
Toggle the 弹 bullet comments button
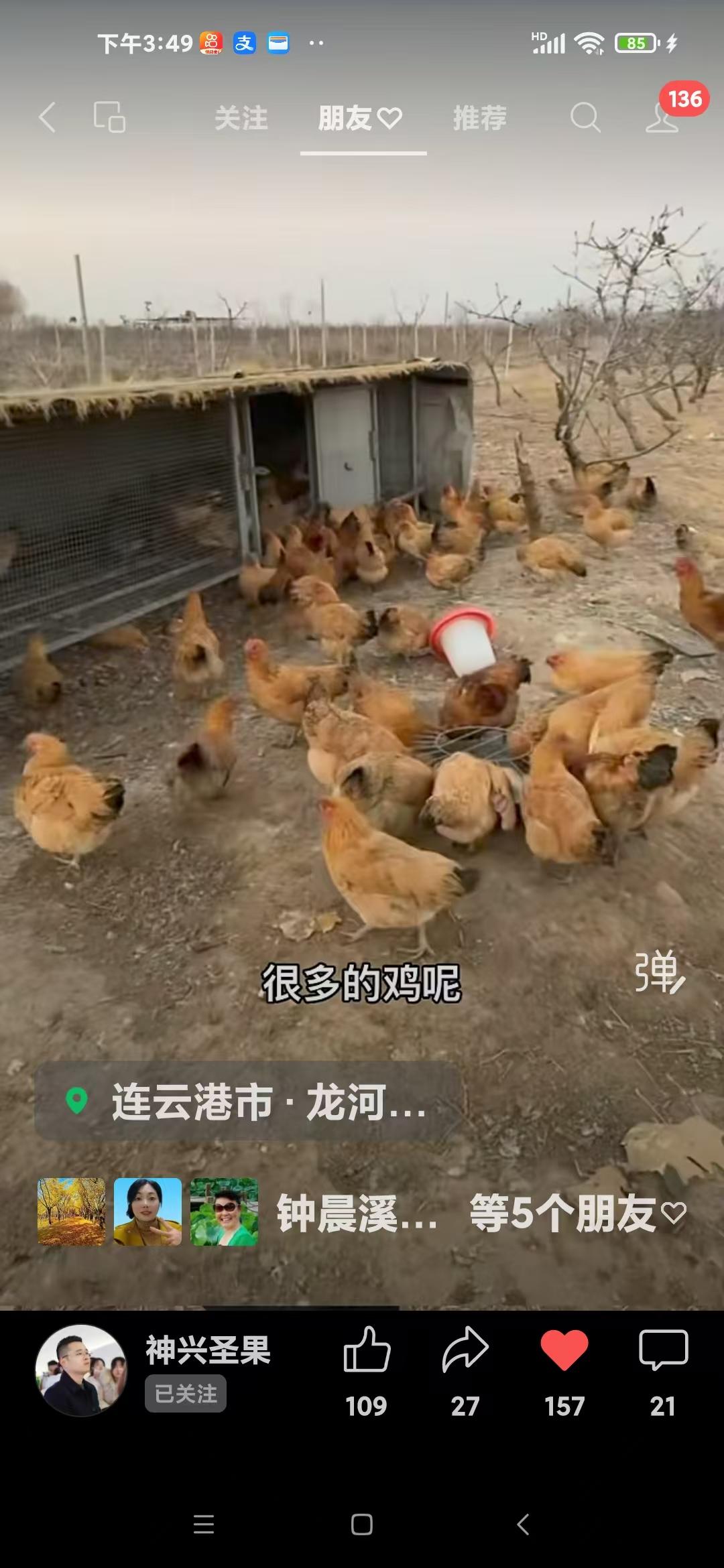point(659,973)
